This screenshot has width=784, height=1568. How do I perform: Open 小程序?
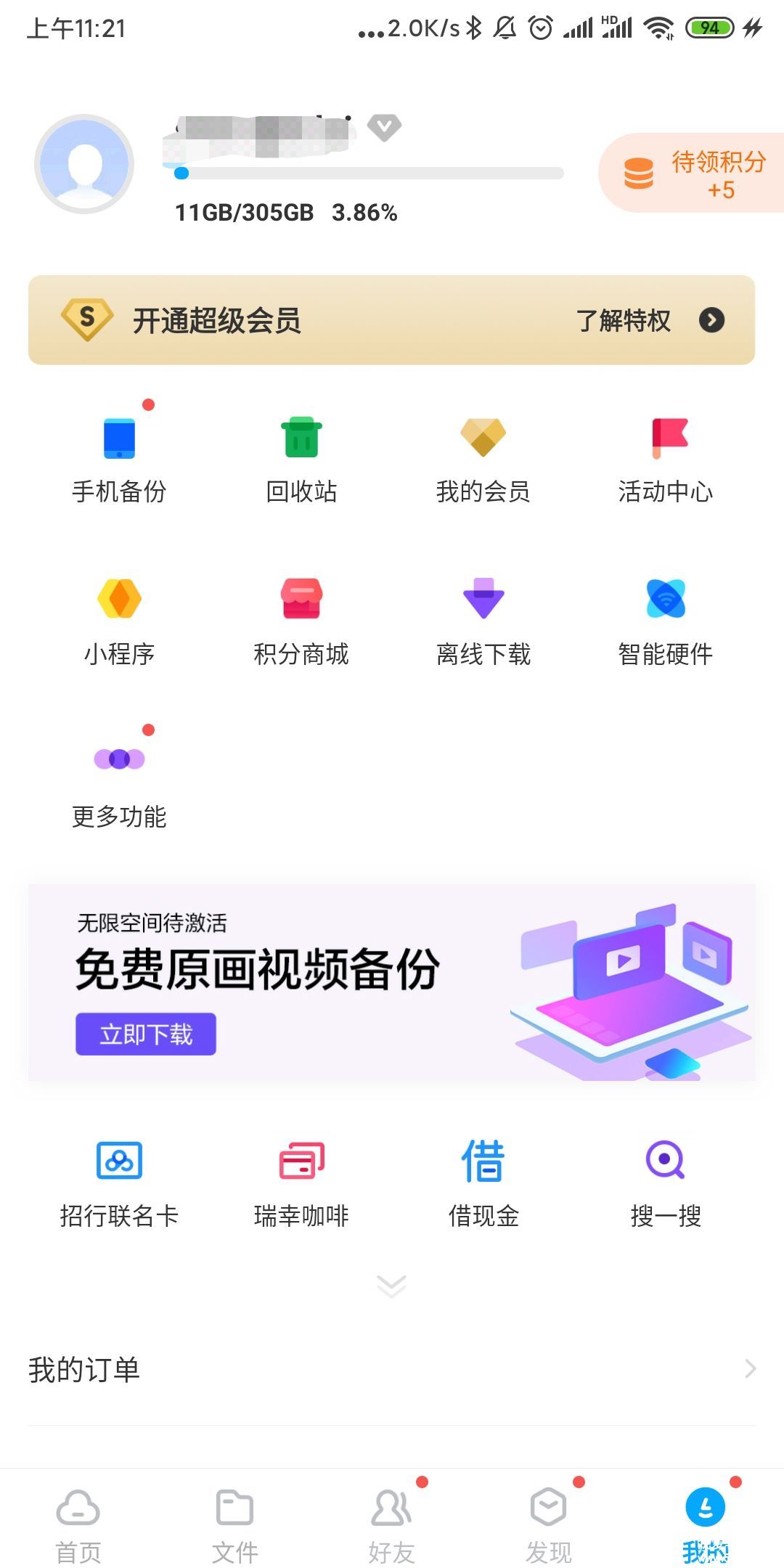point(120,621)
